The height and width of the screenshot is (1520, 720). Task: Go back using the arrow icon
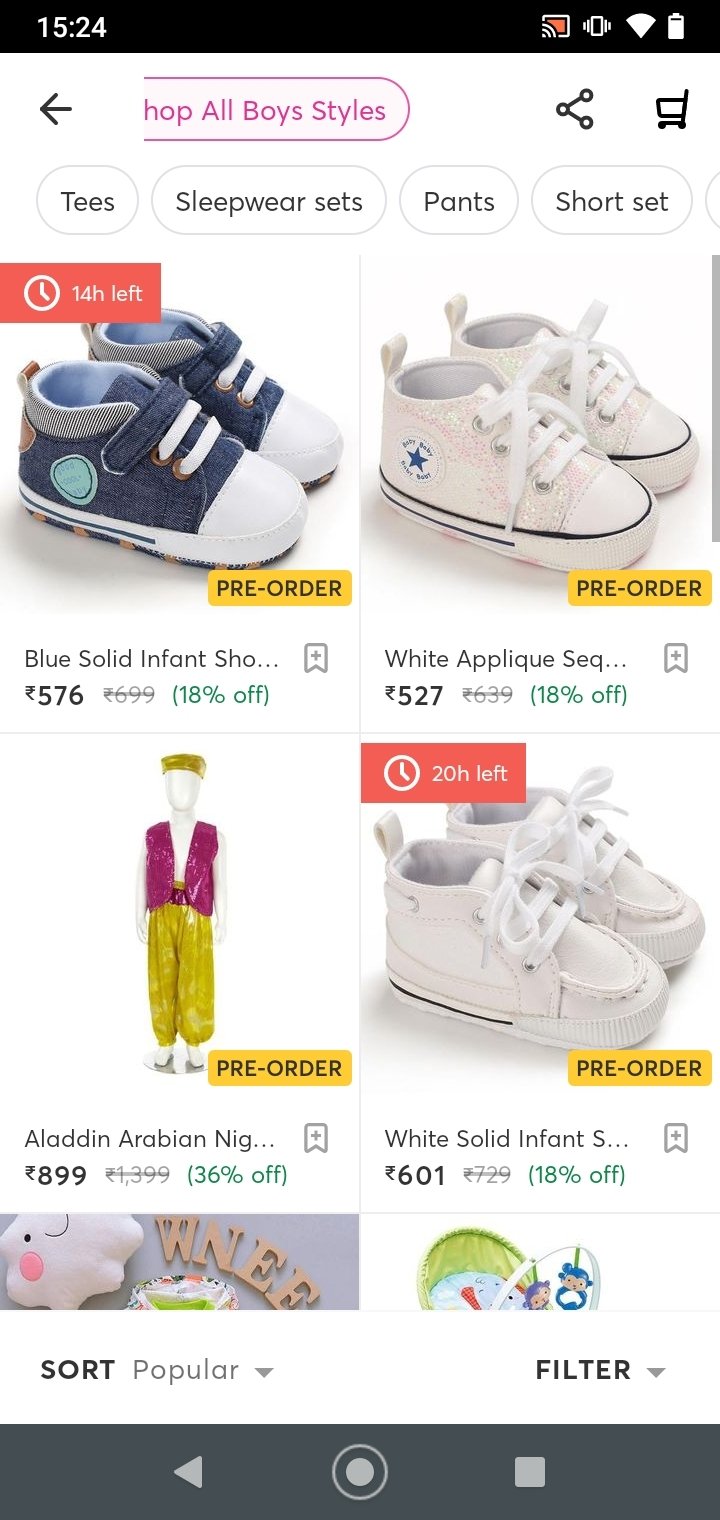click(56, 109)
